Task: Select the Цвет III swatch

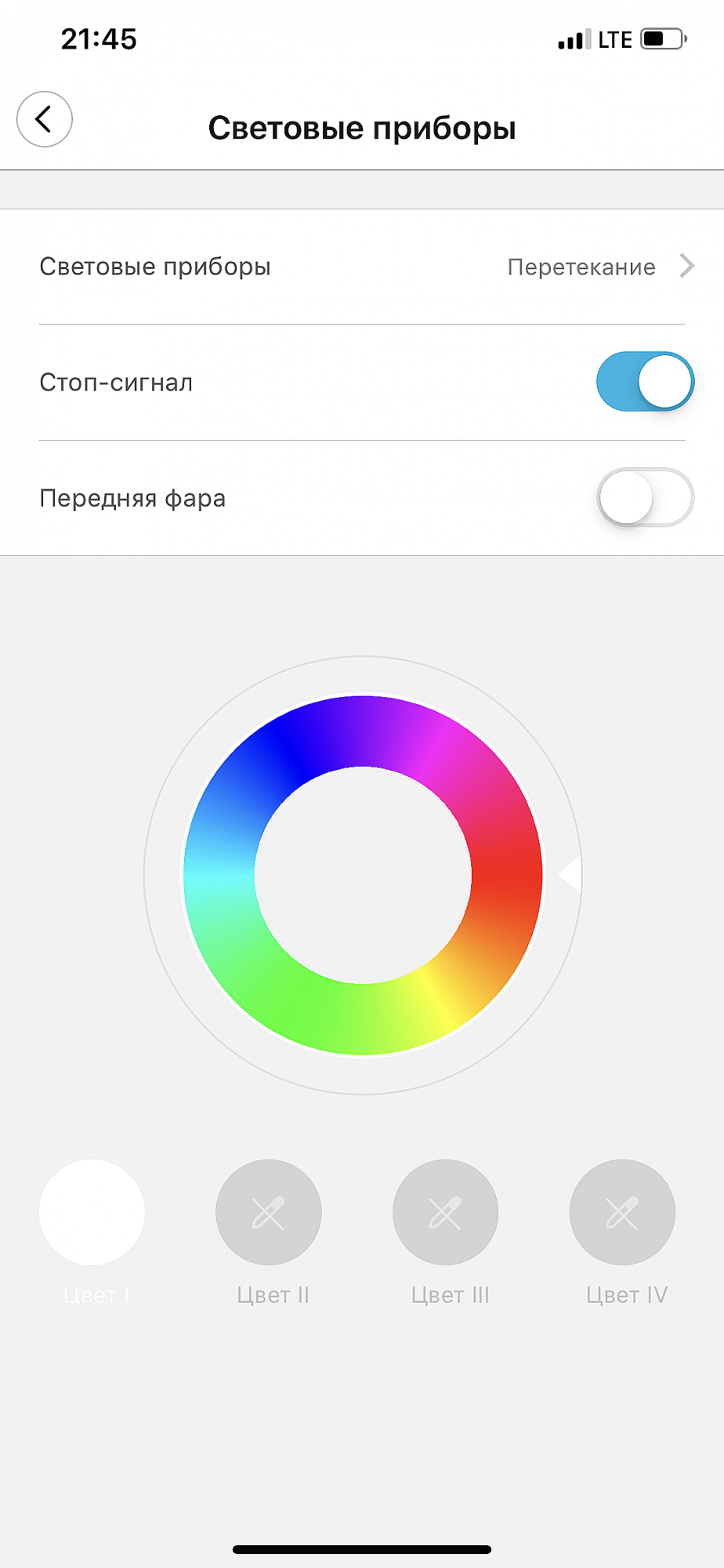Action: (x=445, y=1212)
